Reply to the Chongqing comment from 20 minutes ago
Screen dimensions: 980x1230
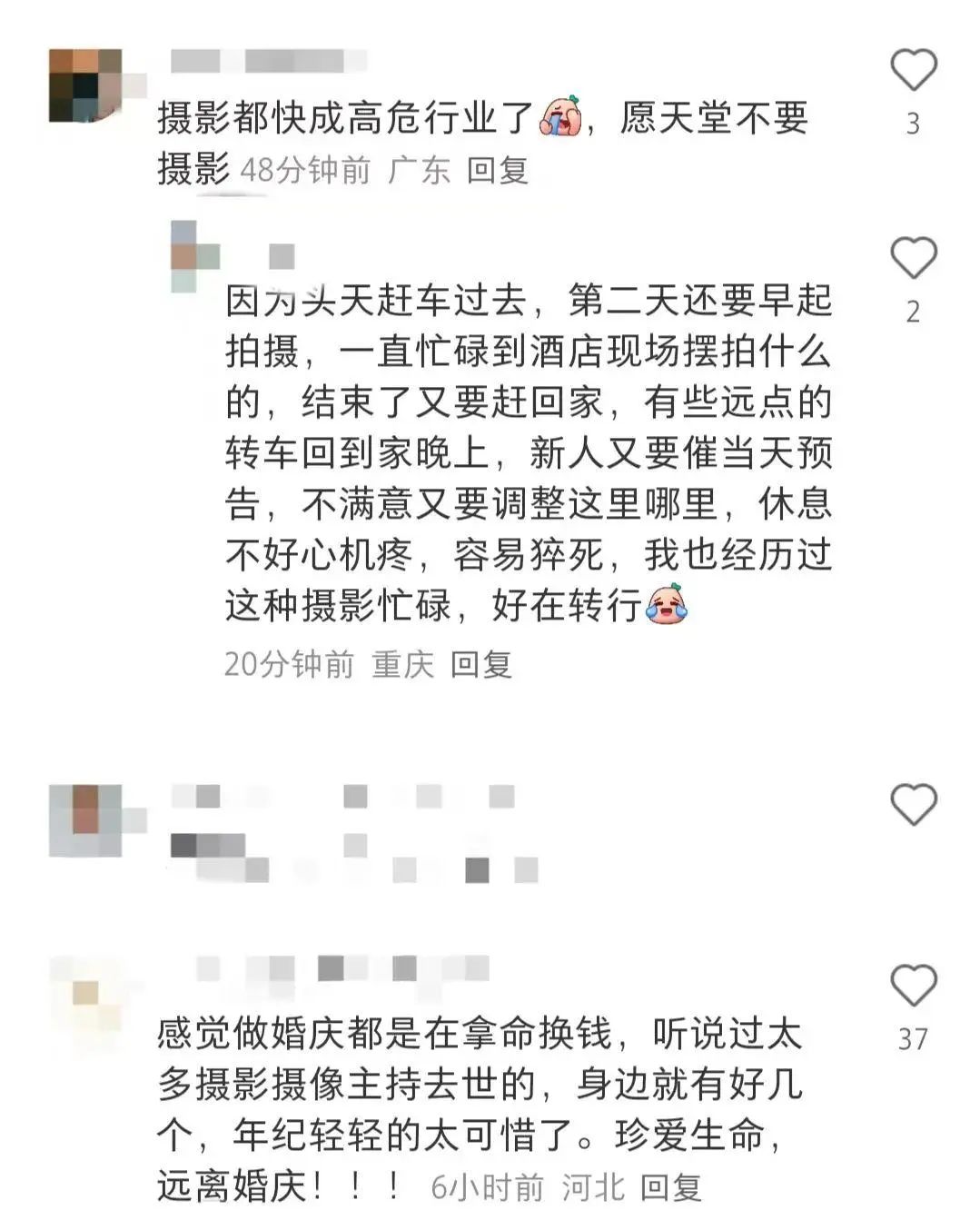pyautogui.click(x=480, y=665)
